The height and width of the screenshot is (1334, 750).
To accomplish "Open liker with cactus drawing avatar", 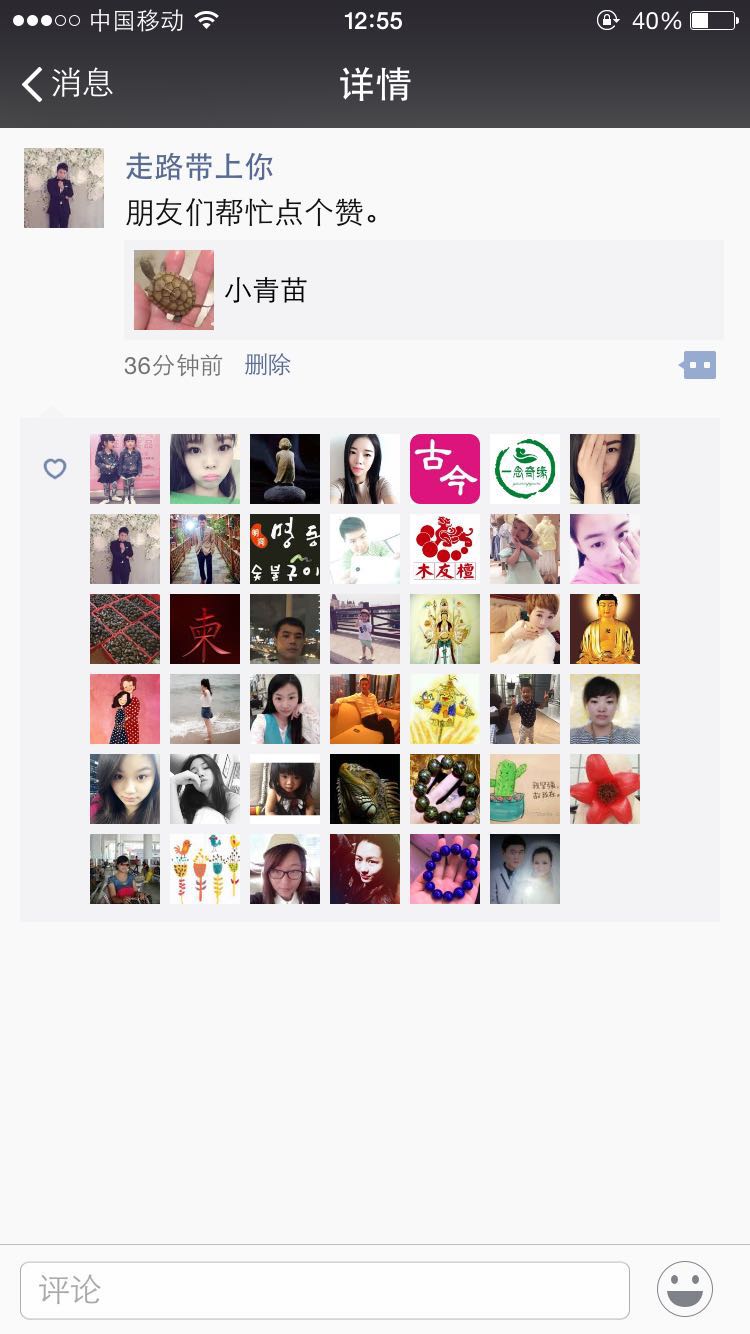I will (x=525, y=789).
